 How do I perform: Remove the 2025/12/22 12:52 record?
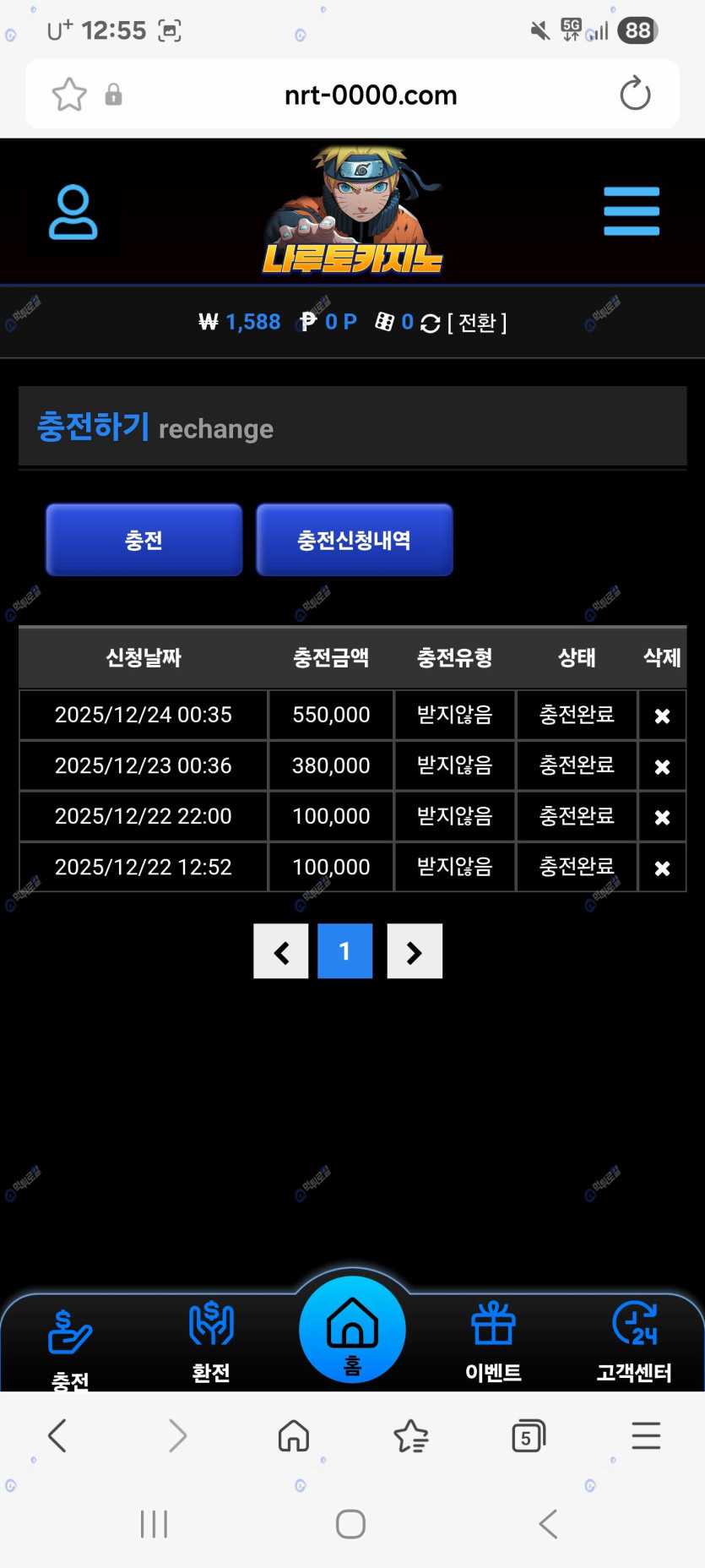pyautogui.click(x=662, y=868)
